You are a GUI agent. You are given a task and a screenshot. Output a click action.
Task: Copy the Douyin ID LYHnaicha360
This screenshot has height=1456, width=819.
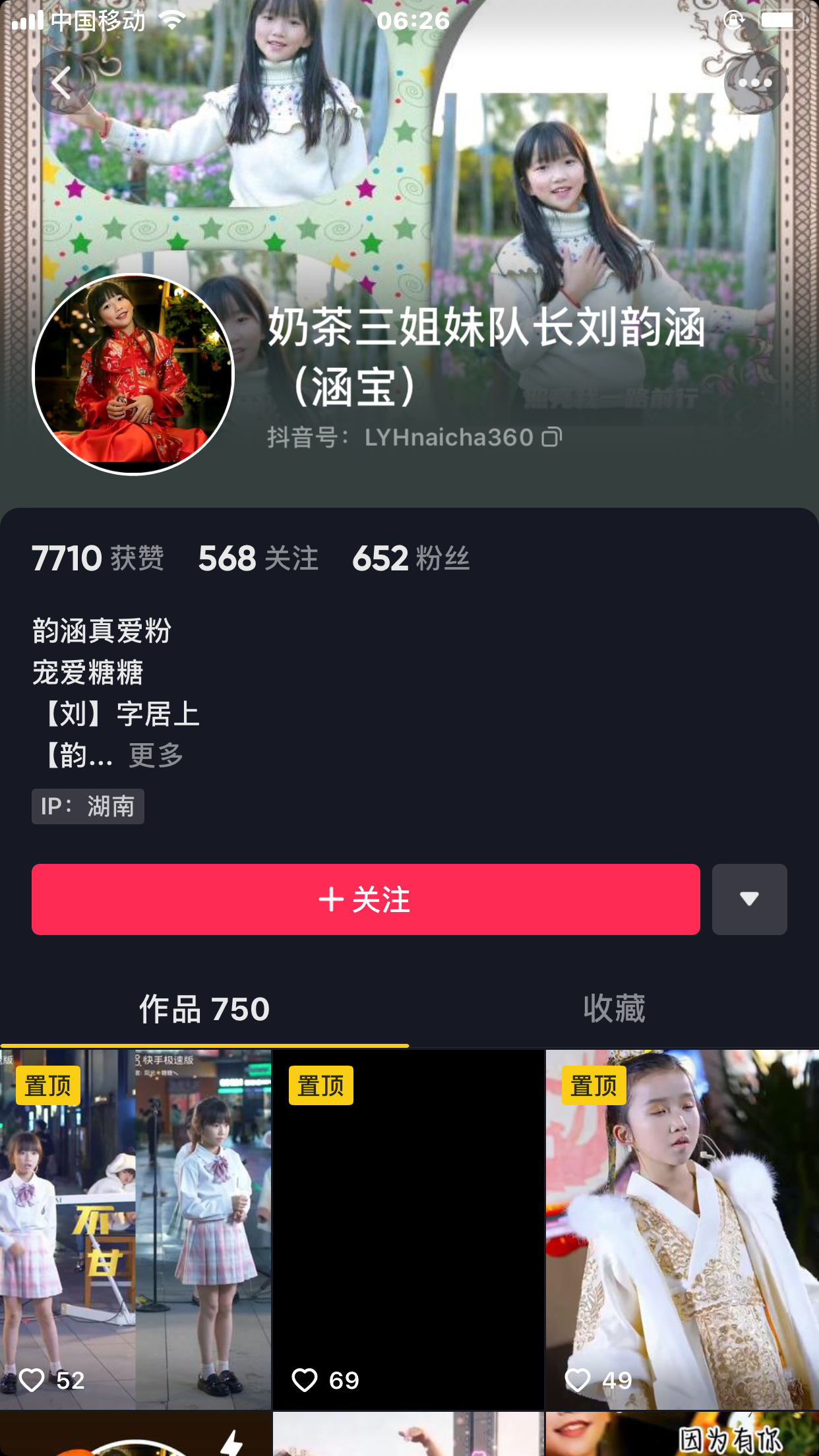[551, 437]
